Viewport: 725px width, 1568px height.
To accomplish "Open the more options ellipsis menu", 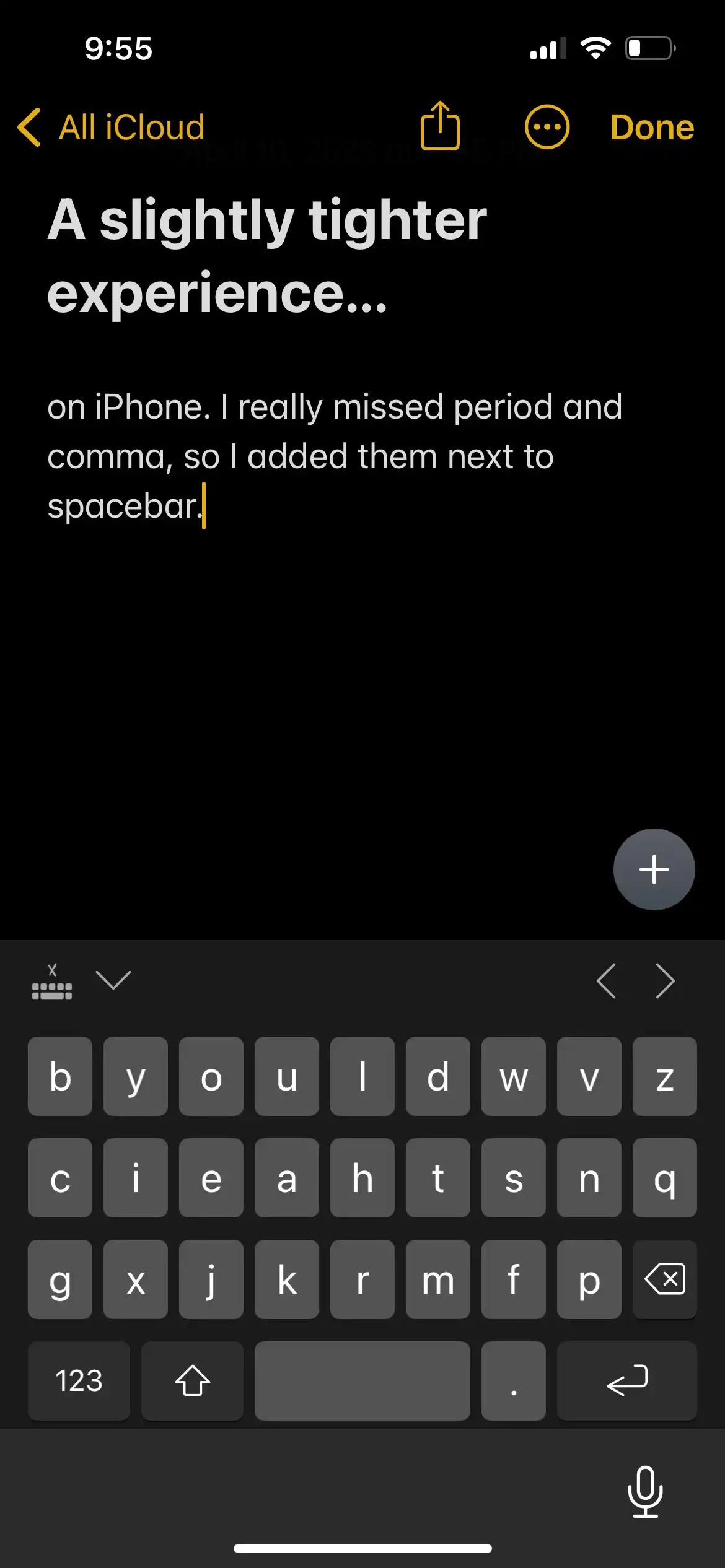I will tap(548, 127).
